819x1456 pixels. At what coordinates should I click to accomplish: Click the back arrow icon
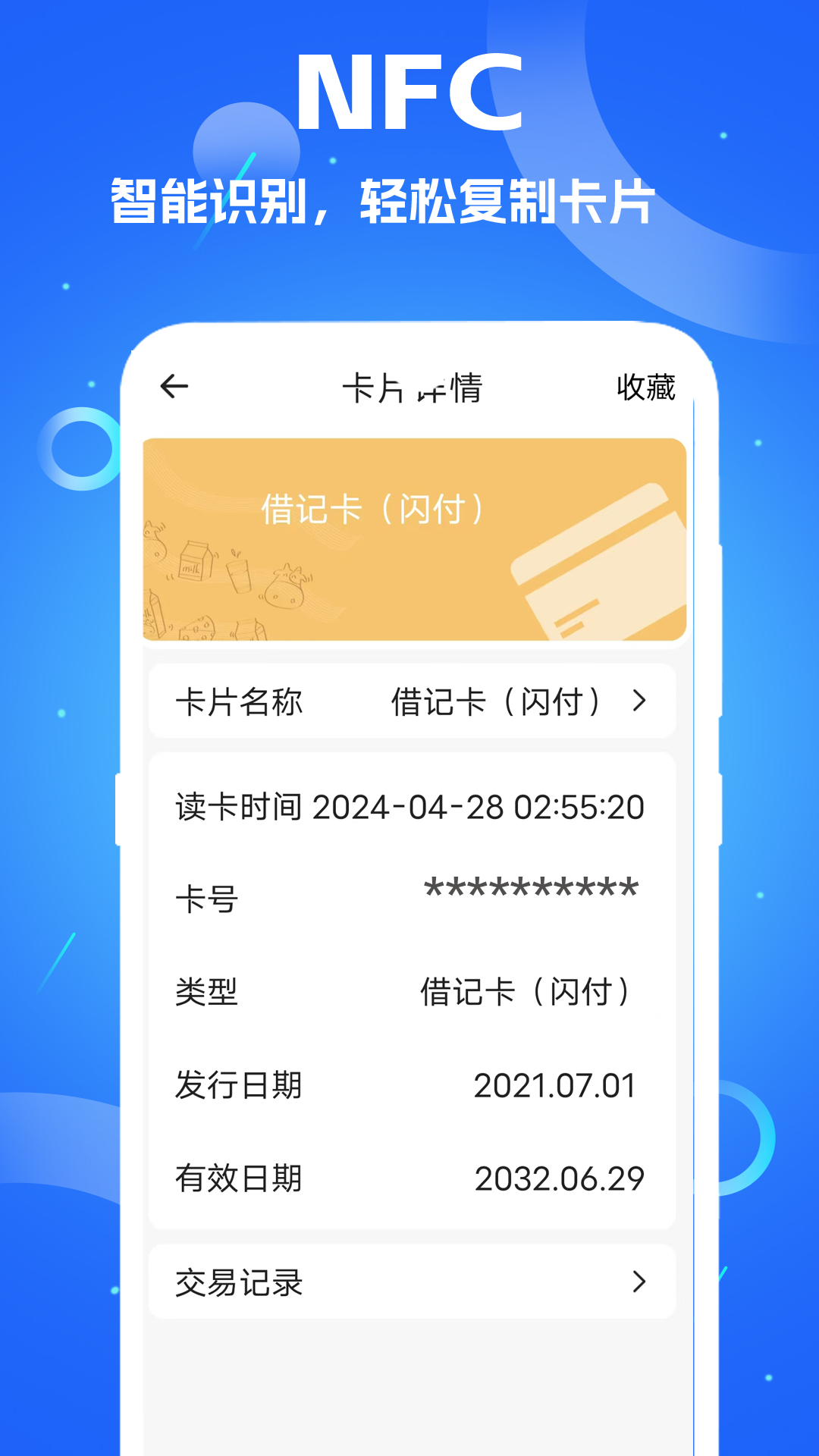[x=173, y=387]
